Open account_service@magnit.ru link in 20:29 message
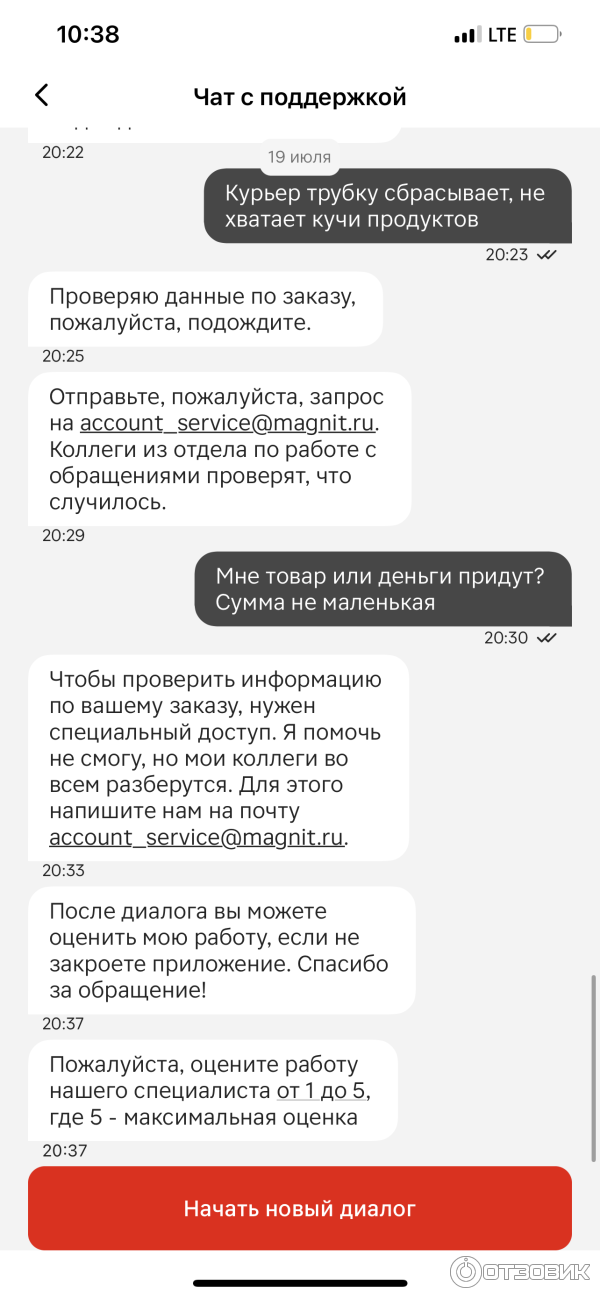The image size is (600, 1298). click(230, 424)
